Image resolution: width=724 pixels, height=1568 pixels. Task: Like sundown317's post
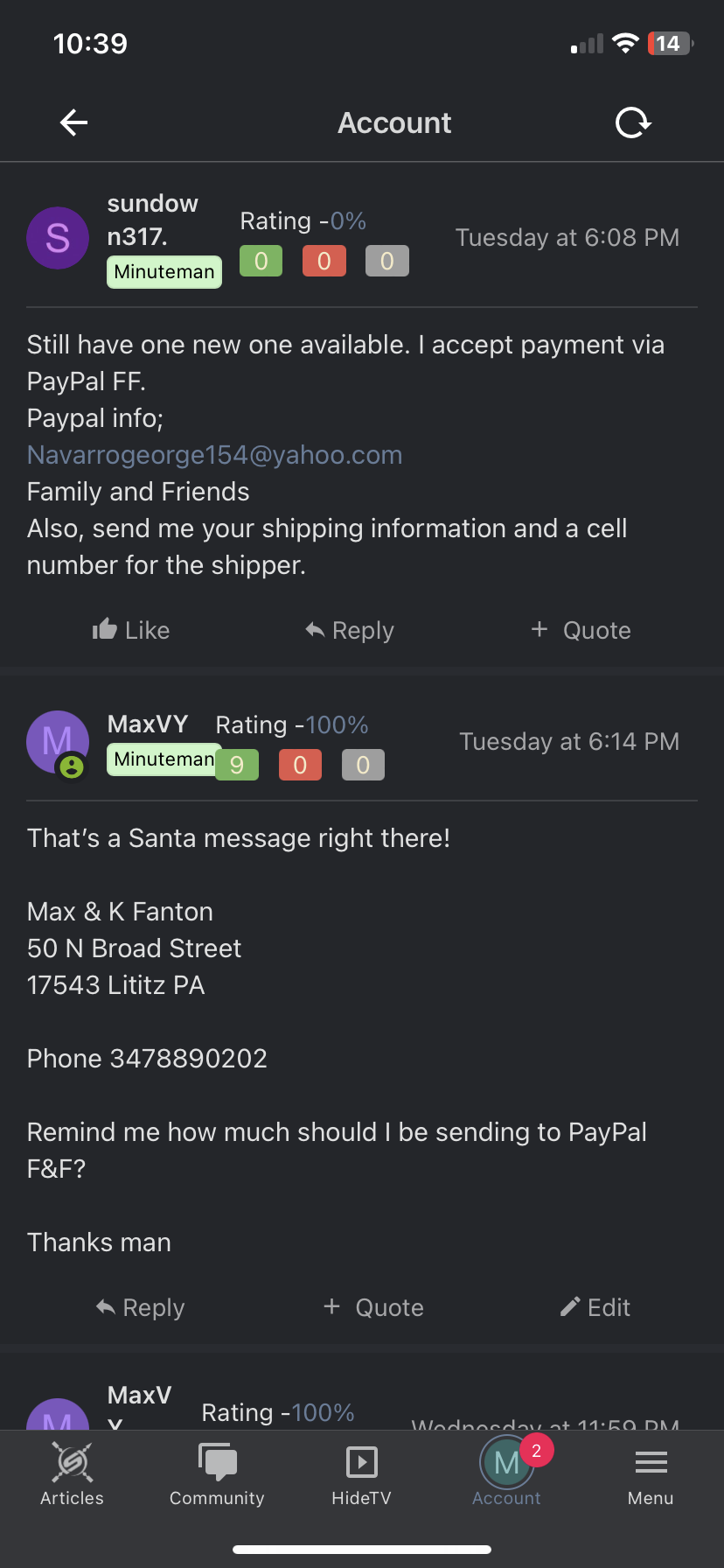131,630
